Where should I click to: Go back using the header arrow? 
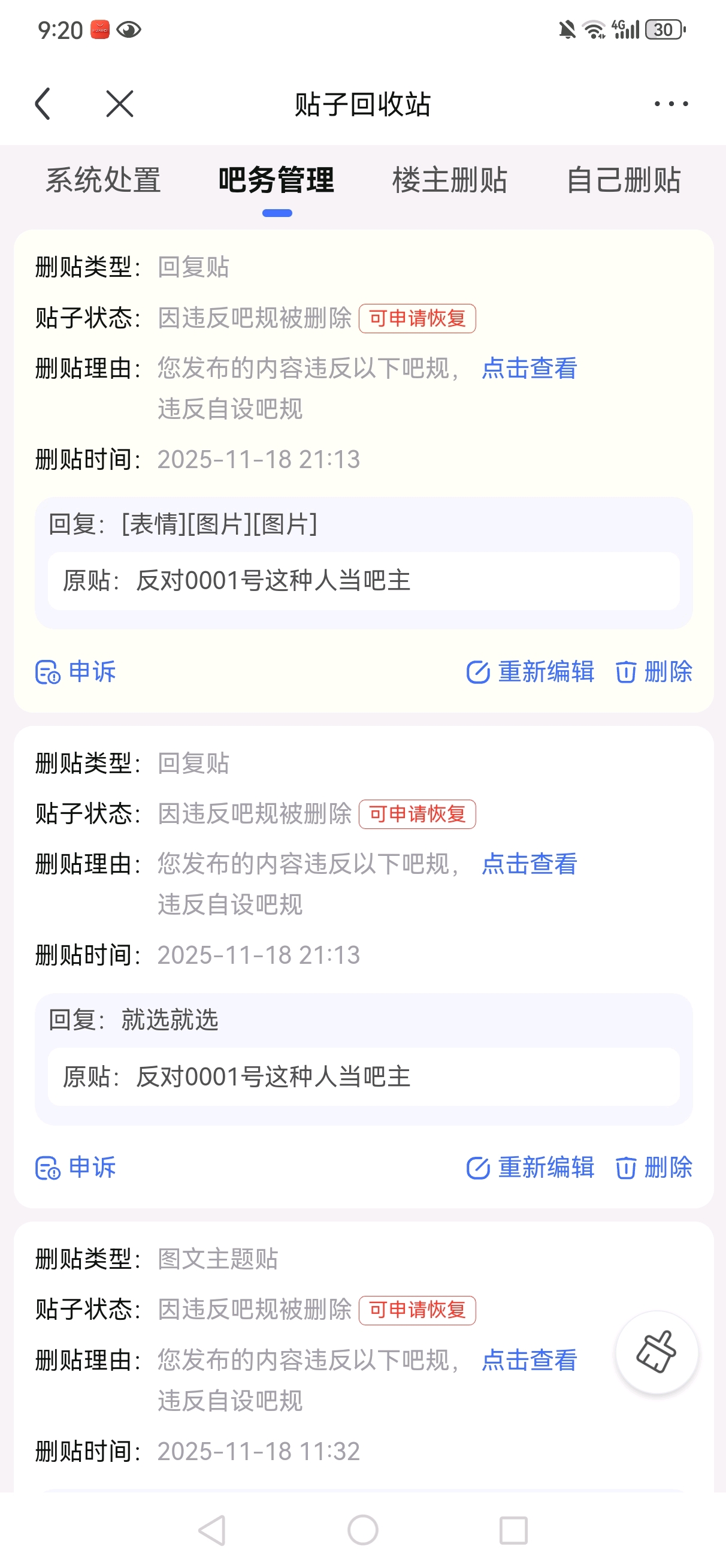point(43,104)
